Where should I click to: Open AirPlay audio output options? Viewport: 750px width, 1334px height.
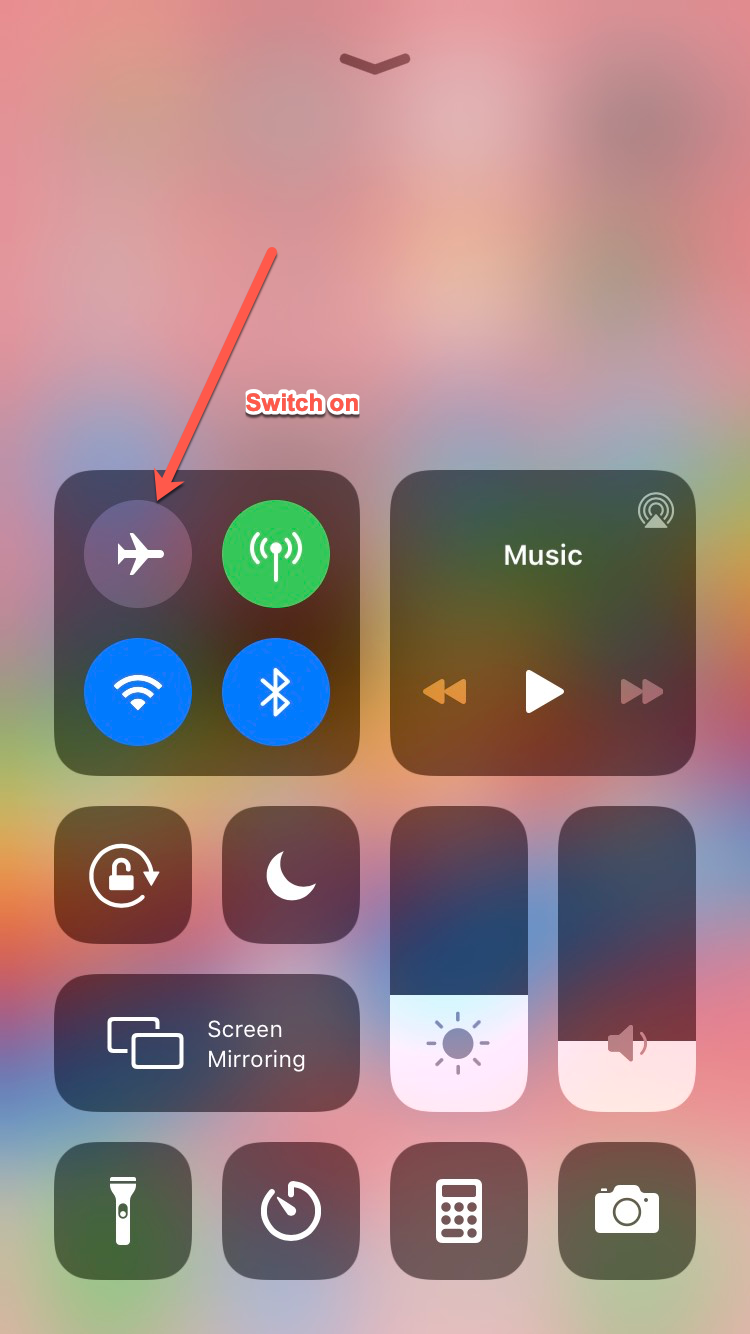click(x=655, y=511)
